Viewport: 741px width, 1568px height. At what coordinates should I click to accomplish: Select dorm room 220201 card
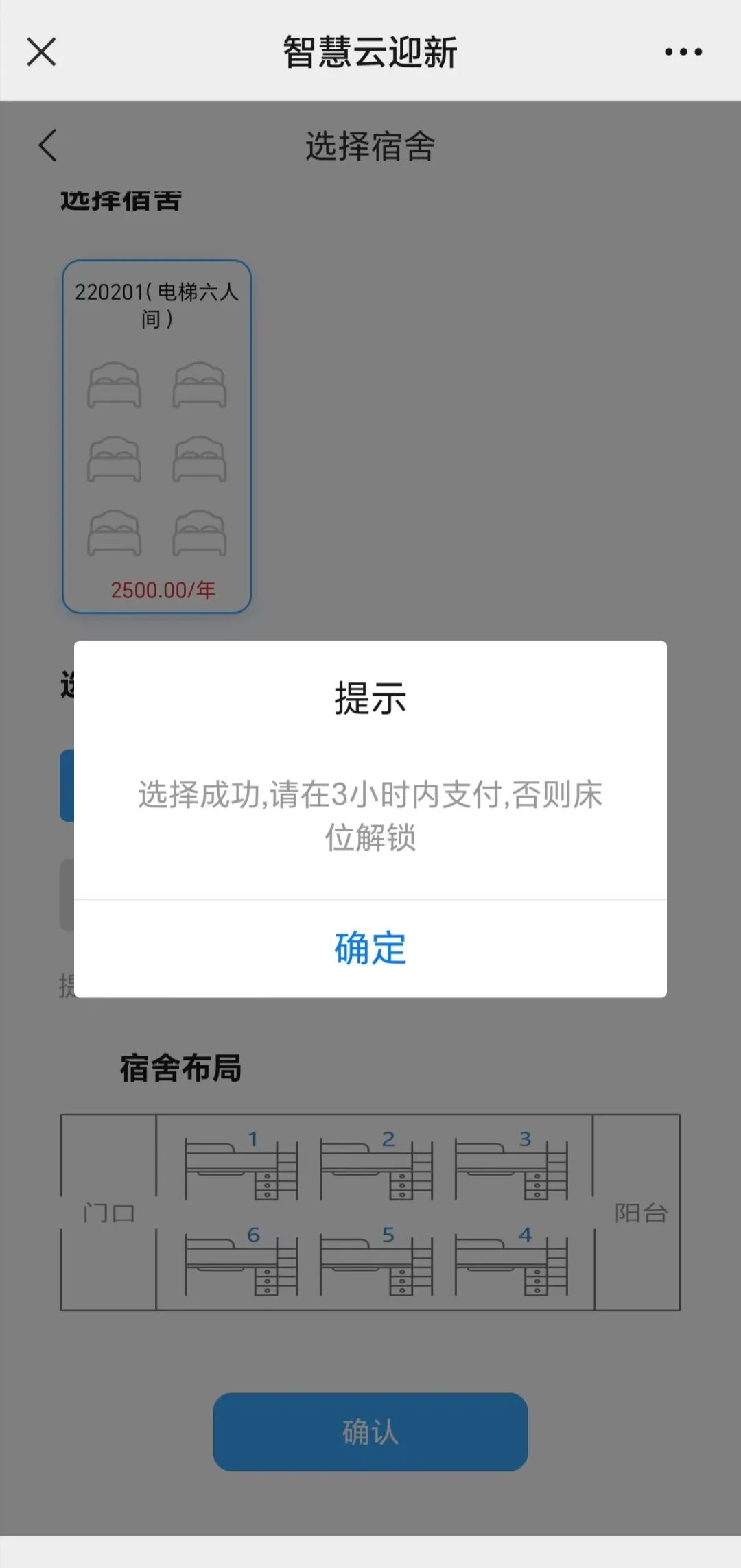pyautogui.click(x=156, y=436)
